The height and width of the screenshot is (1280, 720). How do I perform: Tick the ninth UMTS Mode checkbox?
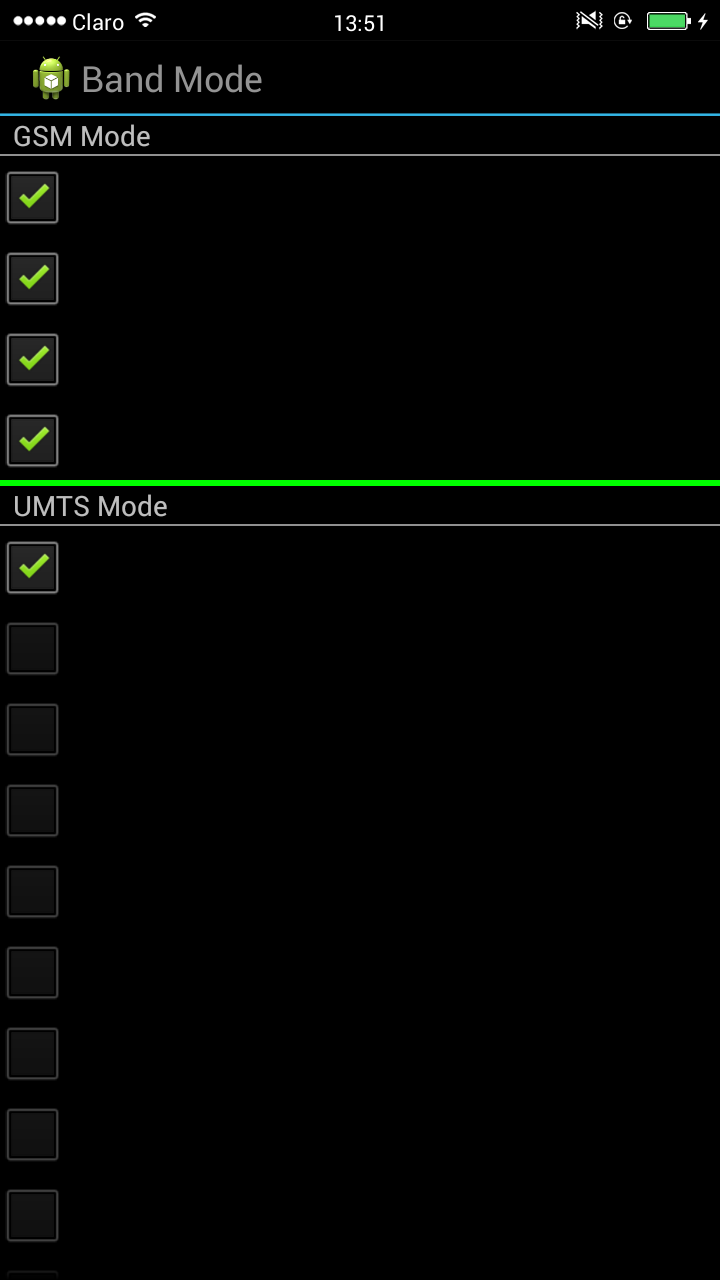pyautogui.click(x=33, y=1215)
